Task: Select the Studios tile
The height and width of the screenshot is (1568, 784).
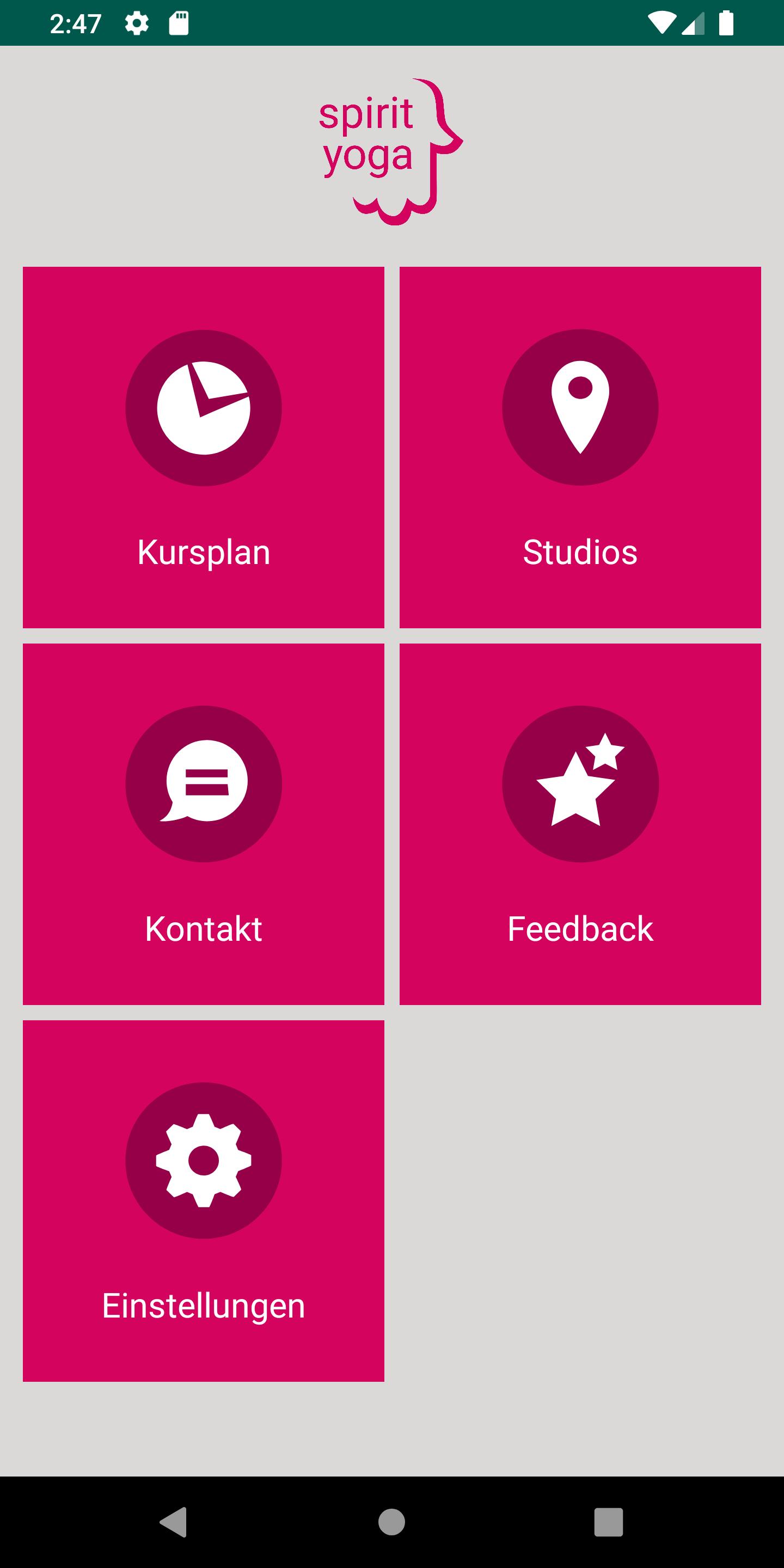Action: pos(580,448)
